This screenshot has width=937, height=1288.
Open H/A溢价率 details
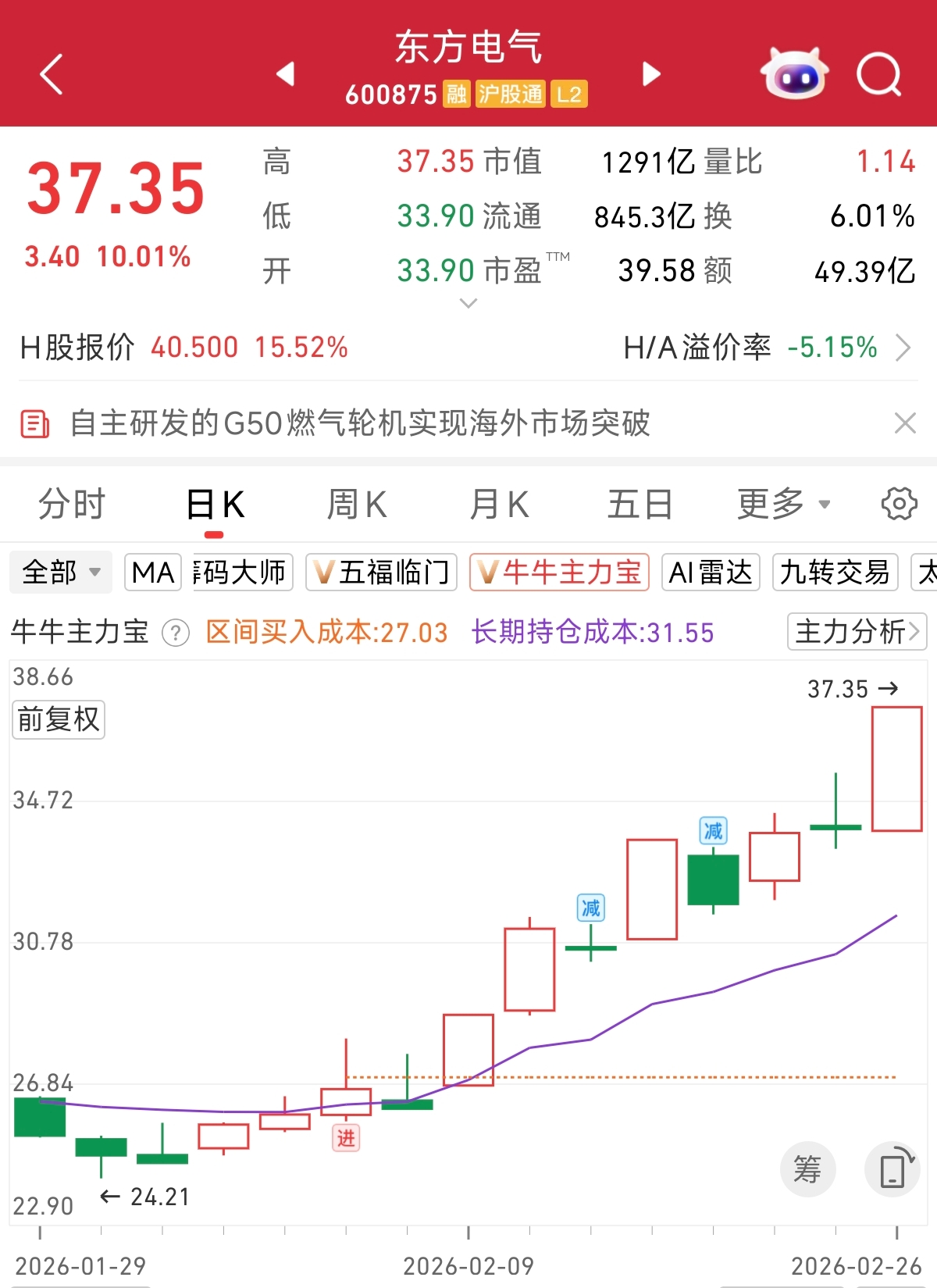point(902,348)
